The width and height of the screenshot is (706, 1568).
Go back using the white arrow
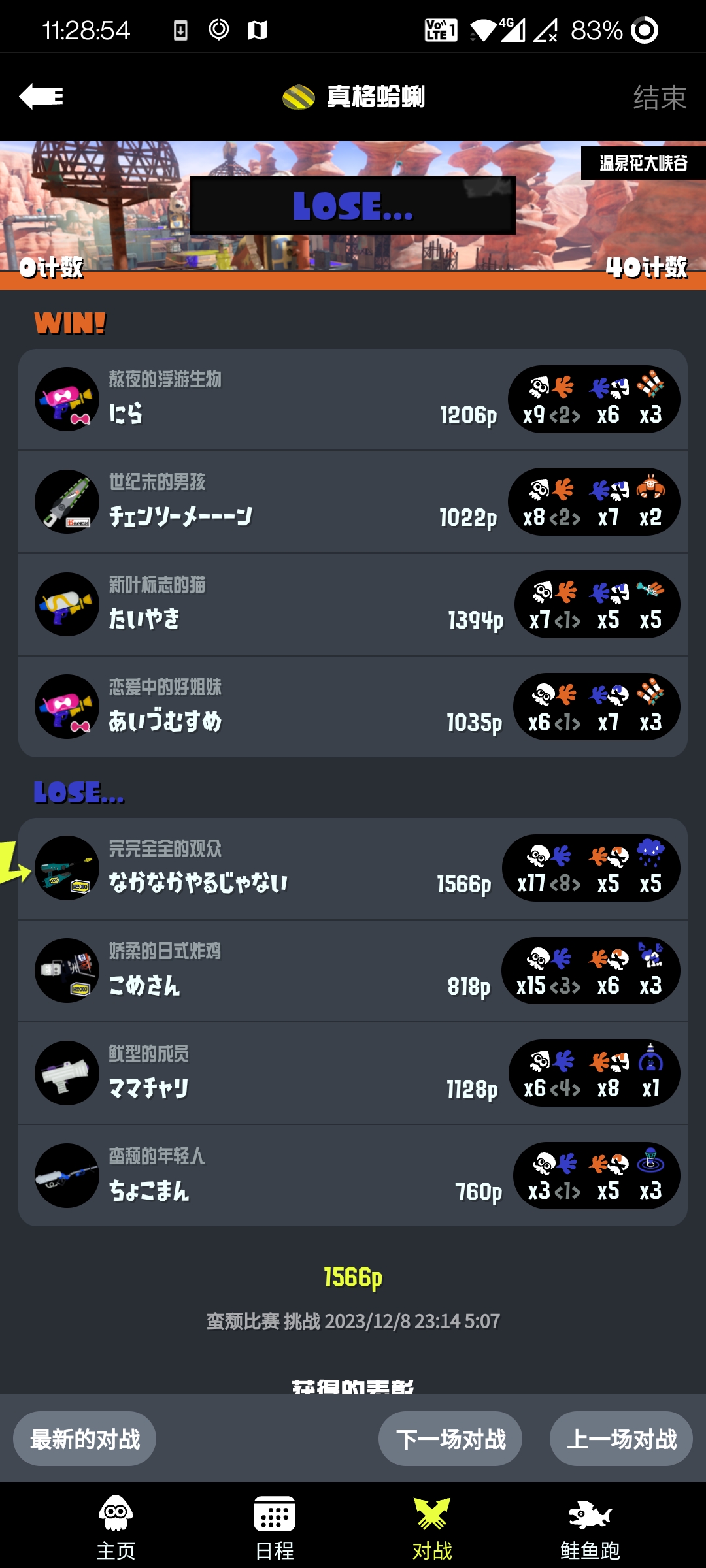tap(41, 97)
